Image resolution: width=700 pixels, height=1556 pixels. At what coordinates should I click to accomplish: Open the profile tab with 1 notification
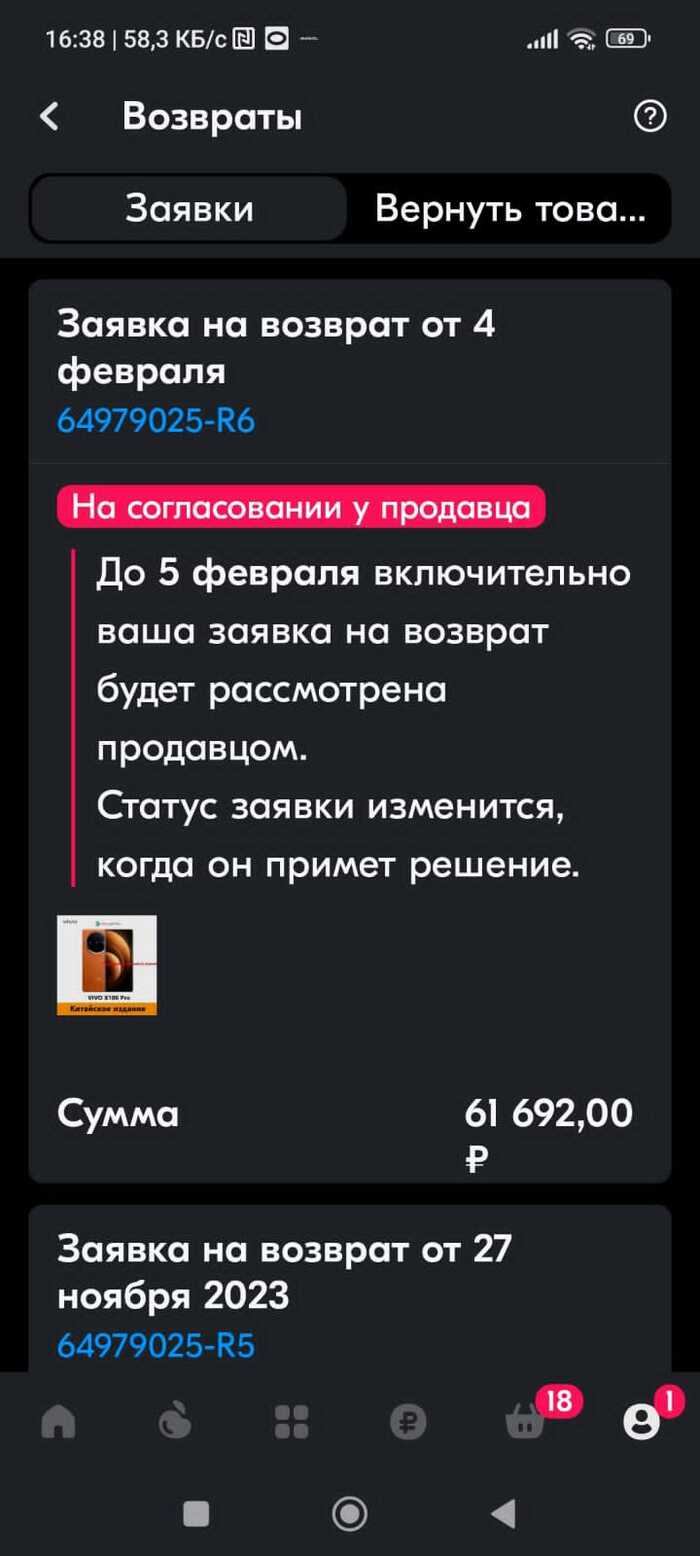coord(641,1421)
